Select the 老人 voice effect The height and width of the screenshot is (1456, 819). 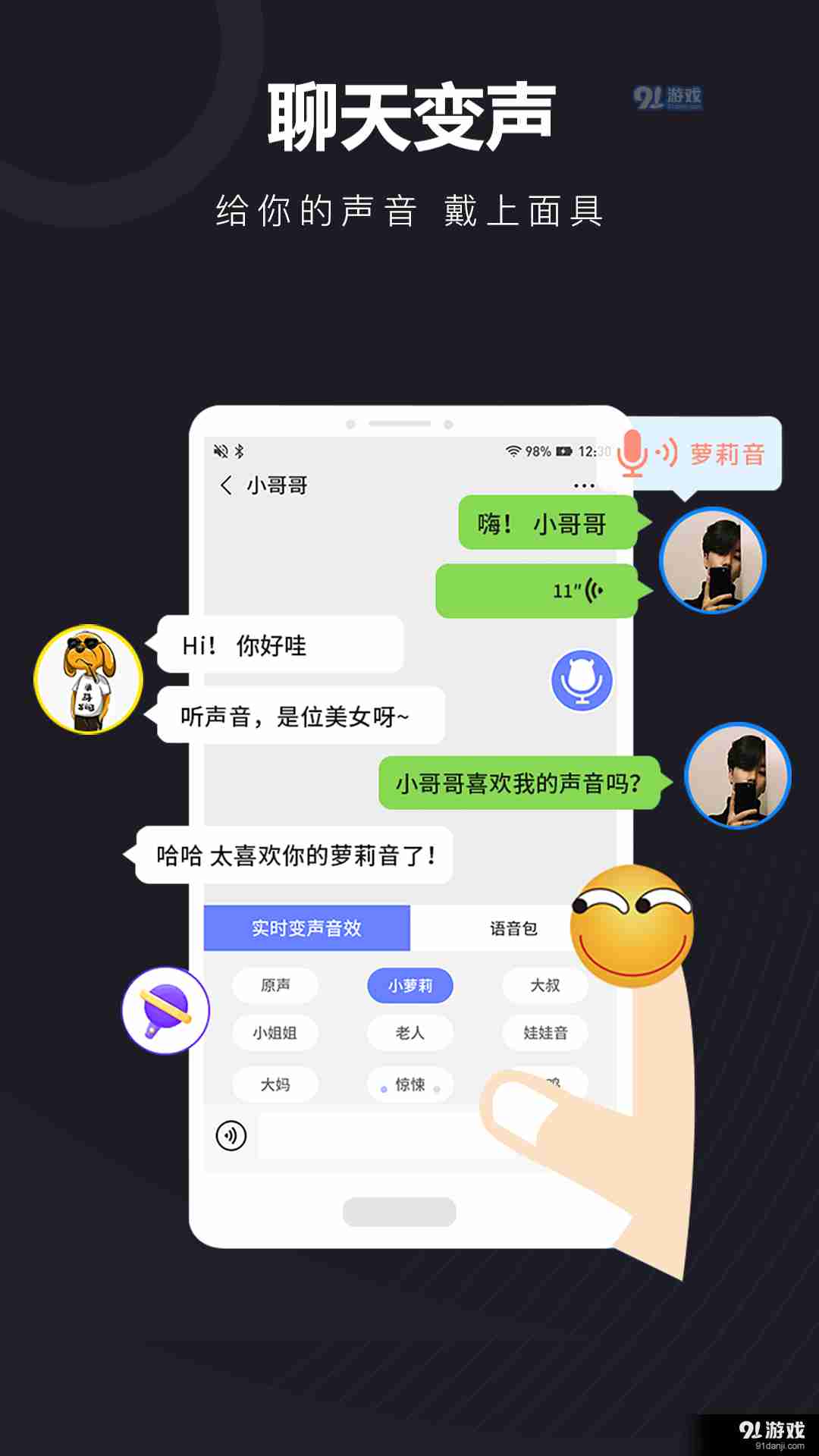pos(409,1034)
